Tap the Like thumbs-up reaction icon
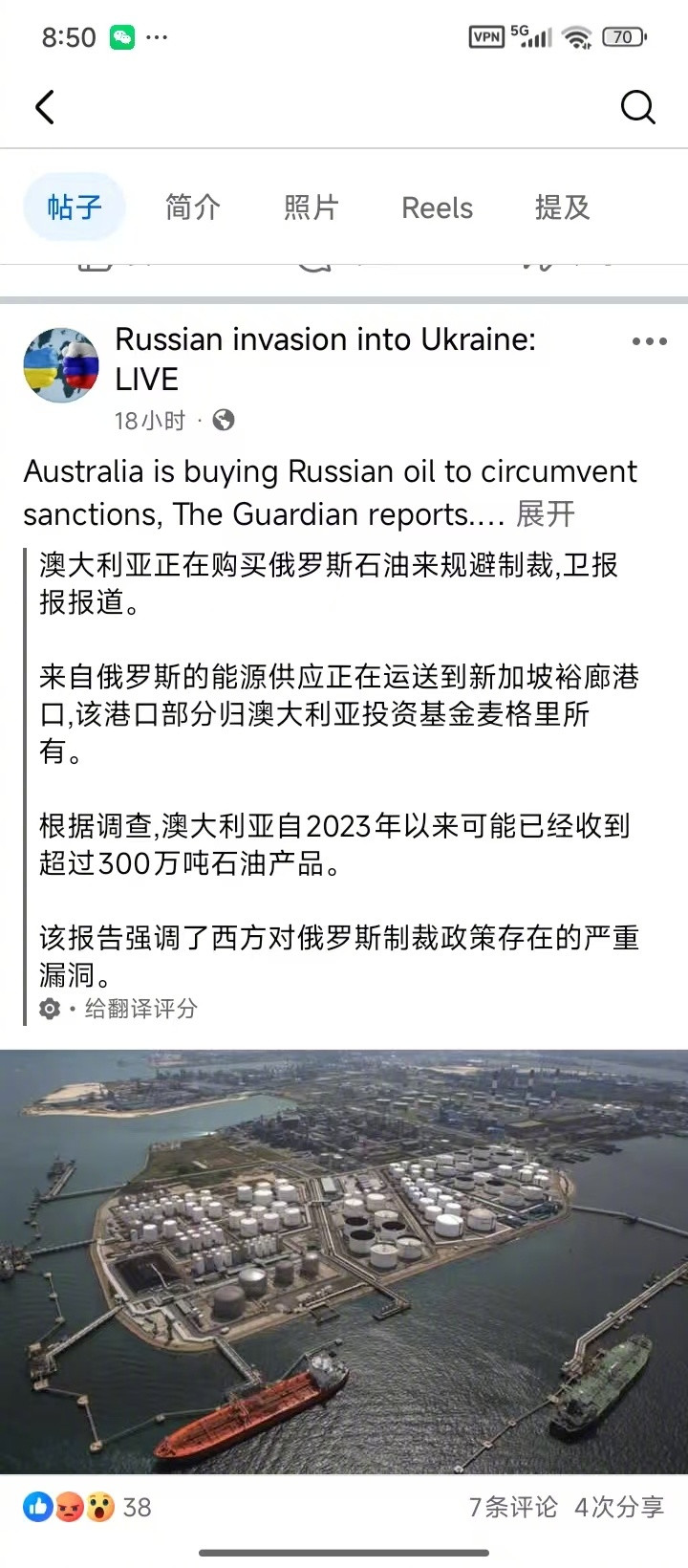 coord(37,1506)
